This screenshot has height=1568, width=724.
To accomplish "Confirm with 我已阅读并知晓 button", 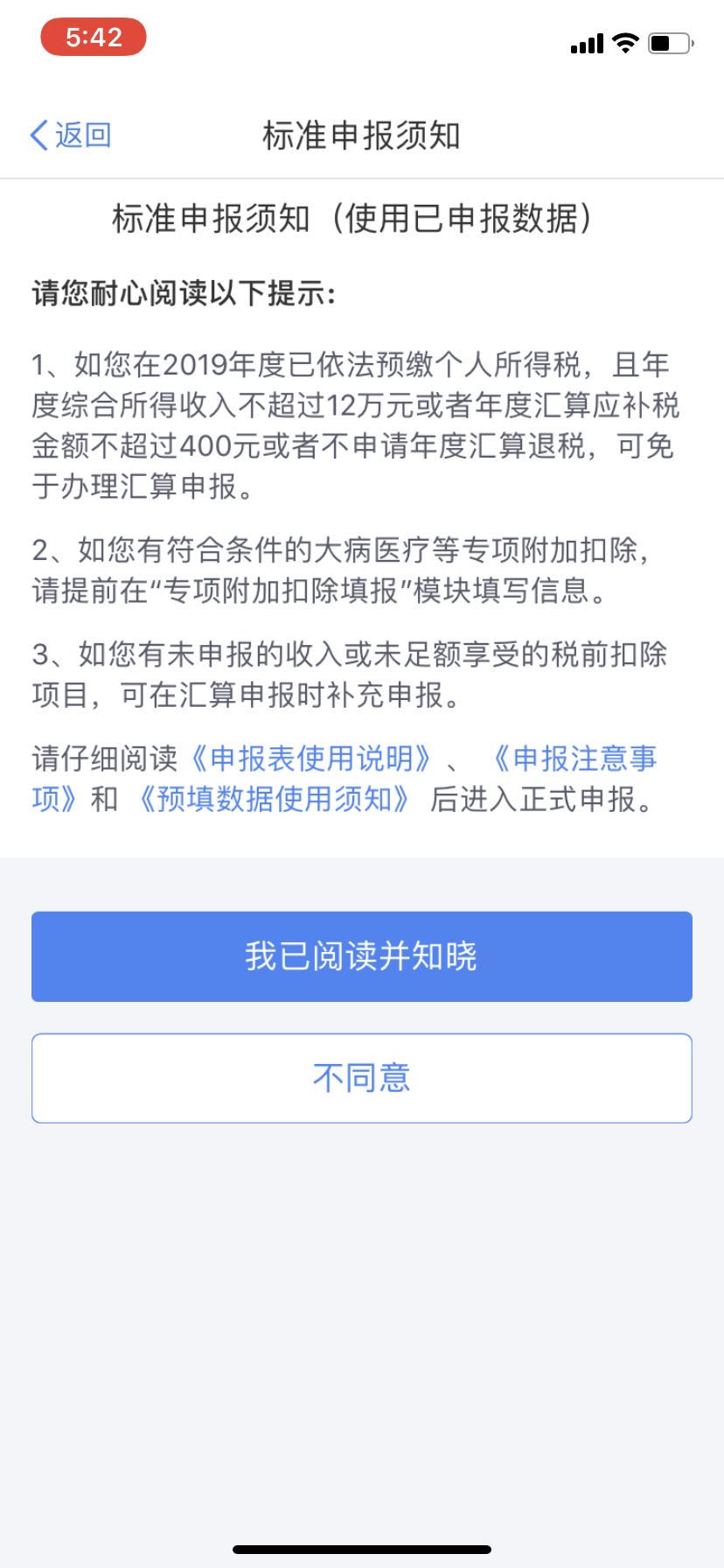I will 362,955.
